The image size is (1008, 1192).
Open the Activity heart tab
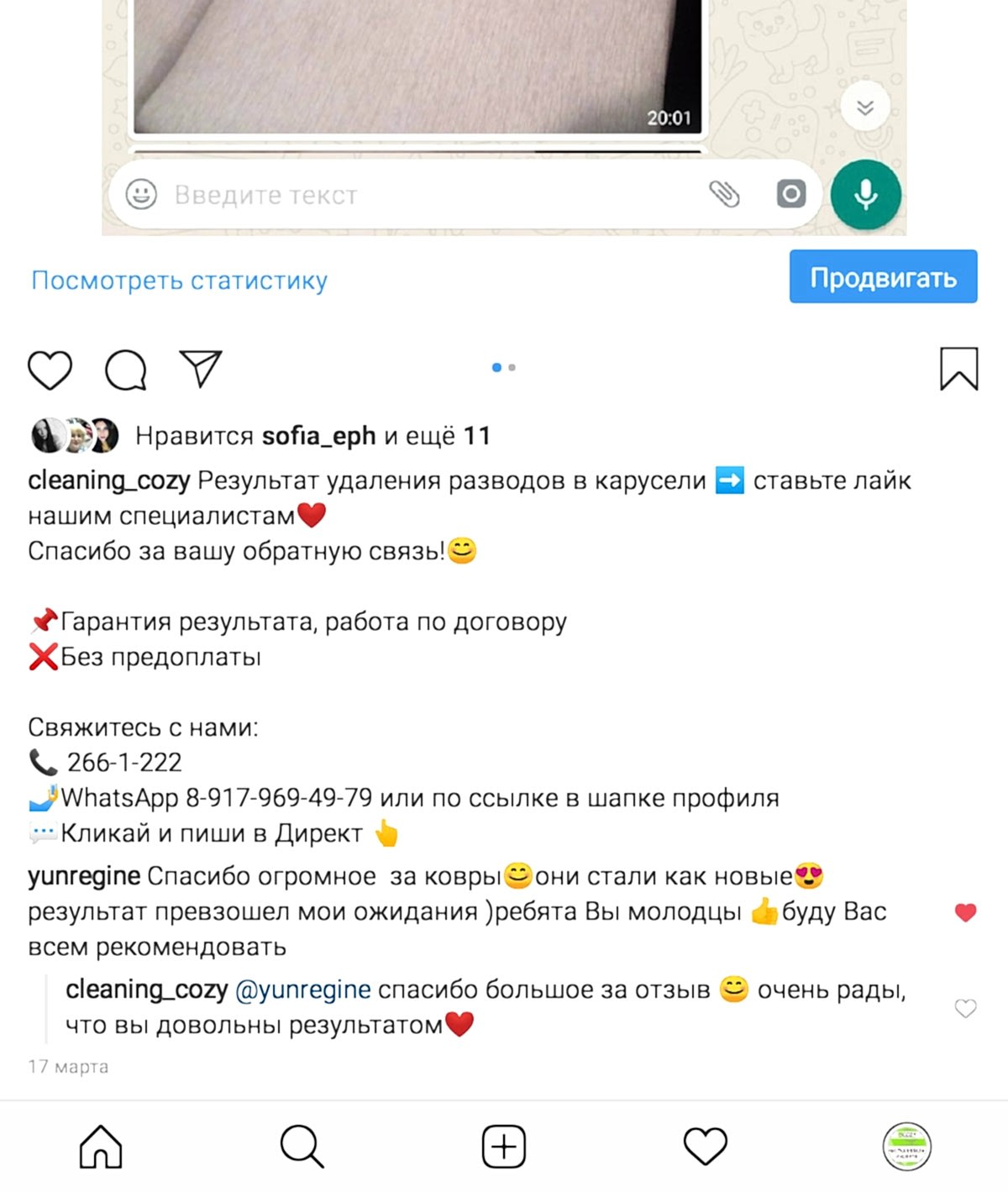point(705,1147)
